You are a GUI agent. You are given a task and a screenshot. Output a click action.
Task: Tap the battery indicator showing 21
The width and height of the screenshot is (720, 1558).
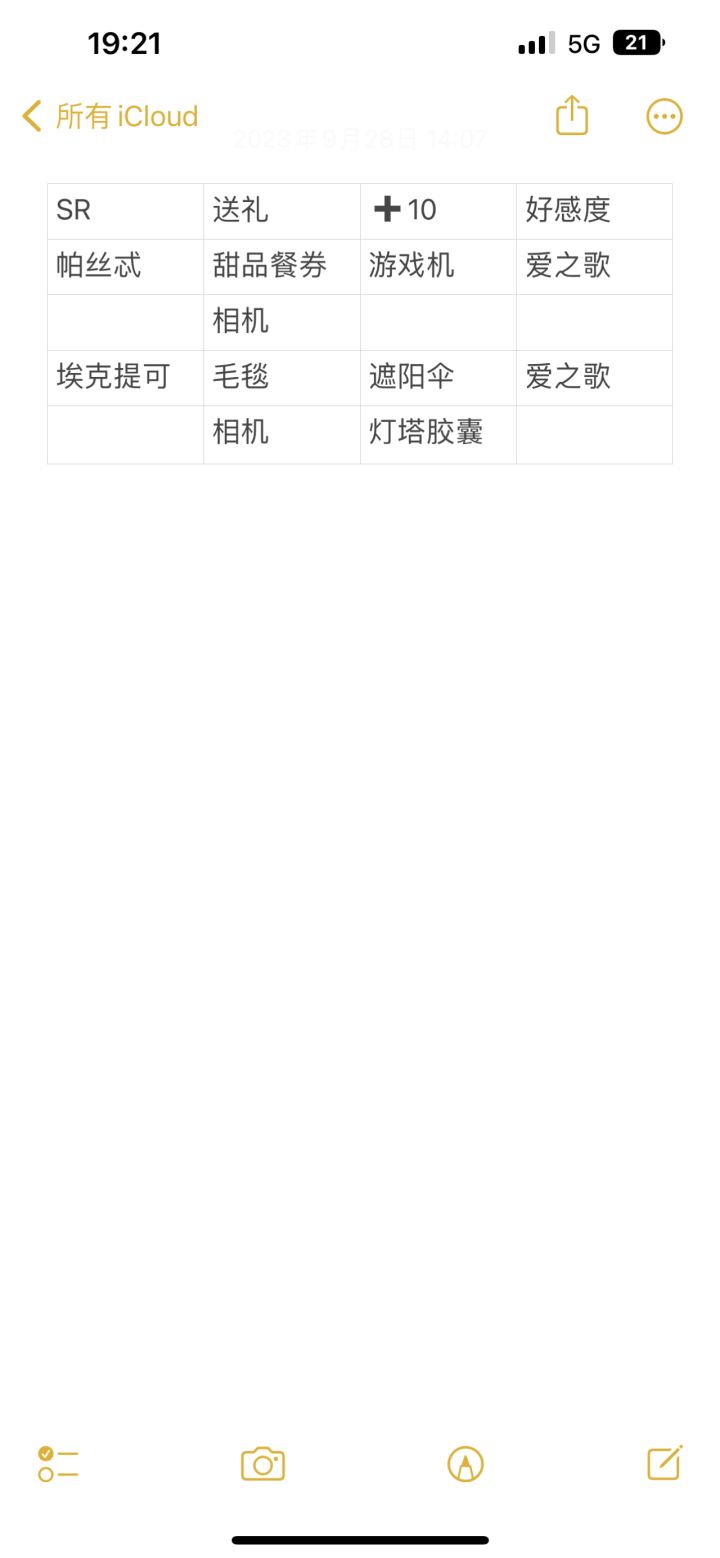(636, 42)
